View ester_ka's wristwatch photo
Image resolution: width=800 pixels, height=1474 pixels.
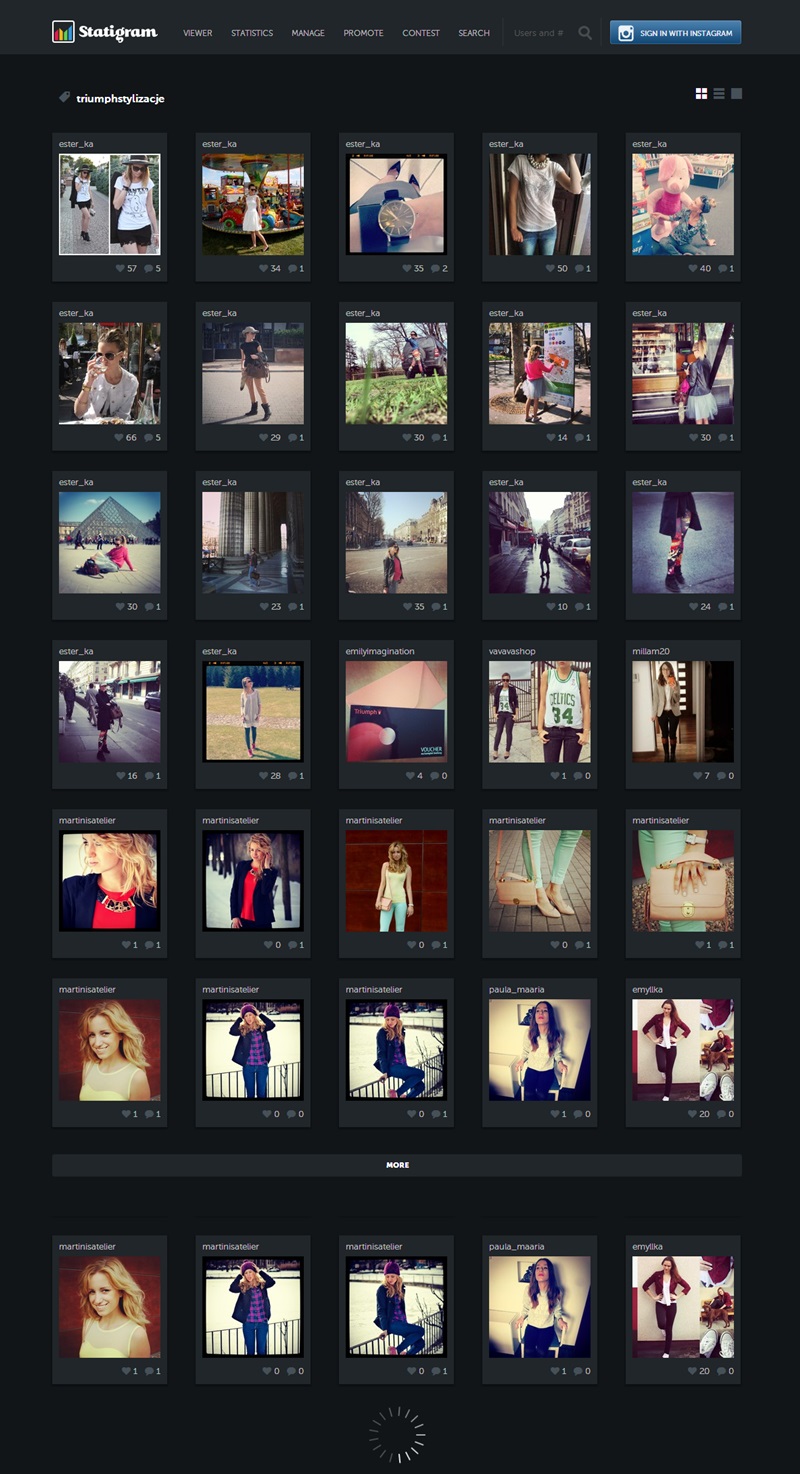point(396,204)
